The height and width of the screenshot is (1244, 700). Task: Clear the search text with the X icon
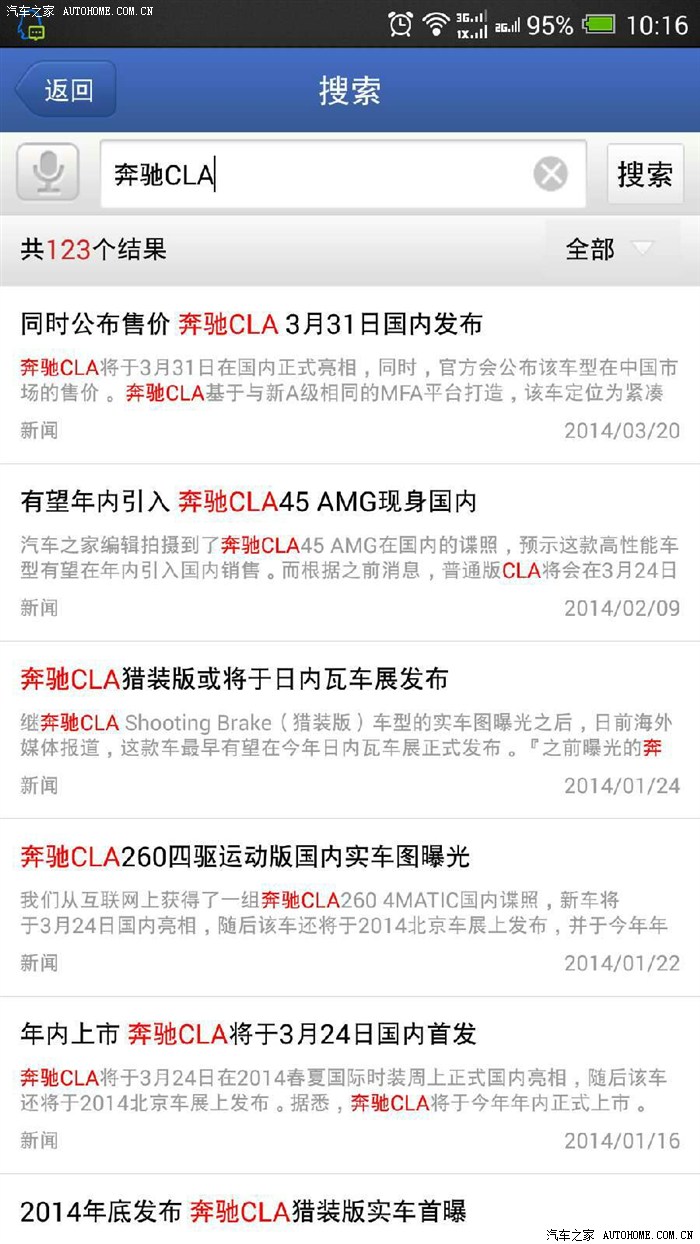550,174
